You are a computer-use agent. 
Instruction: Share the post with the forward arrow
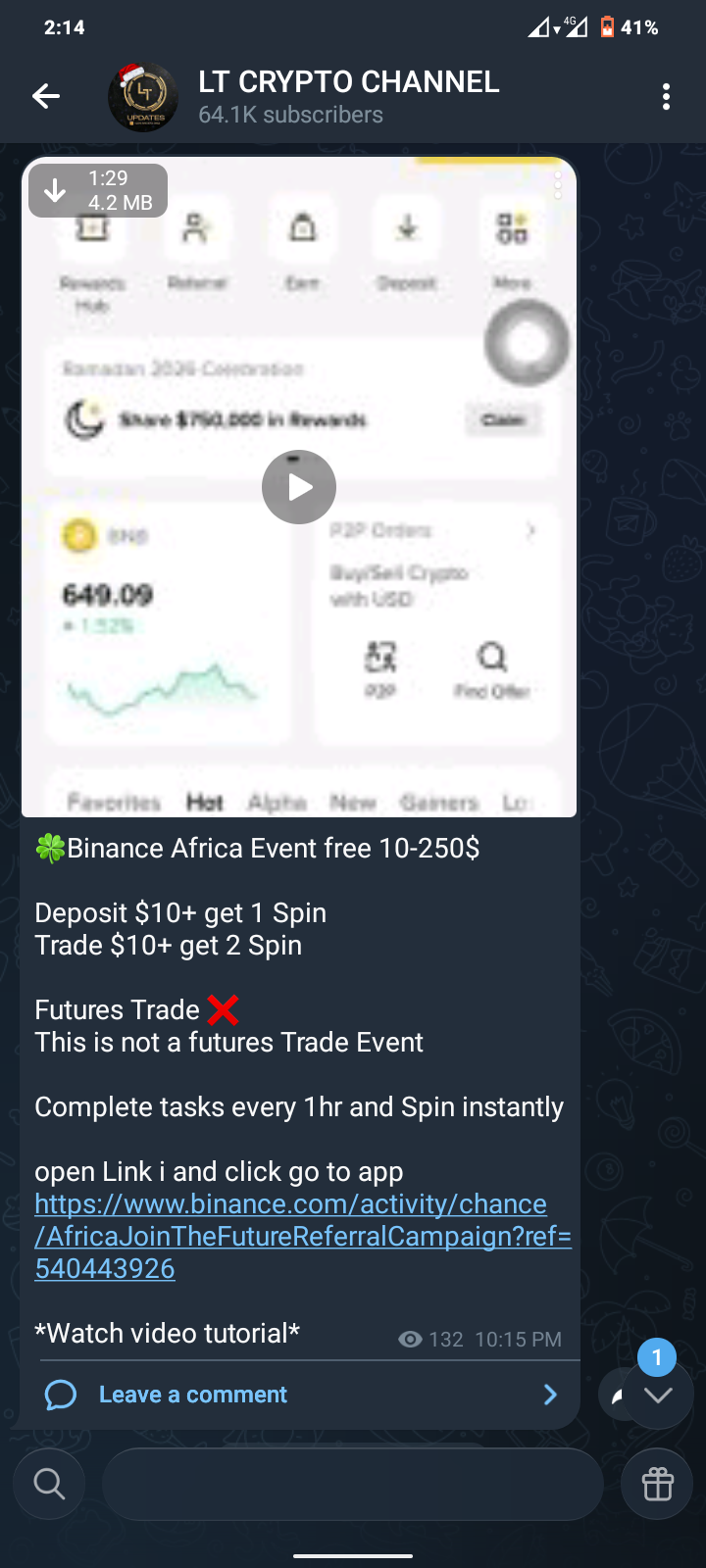tap(614, 1396)
